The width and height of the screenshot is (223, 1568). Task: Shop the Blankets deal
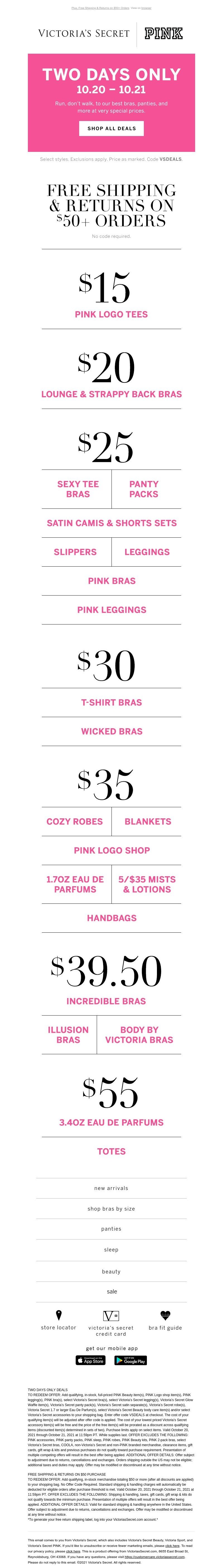(x=147, y=821)
